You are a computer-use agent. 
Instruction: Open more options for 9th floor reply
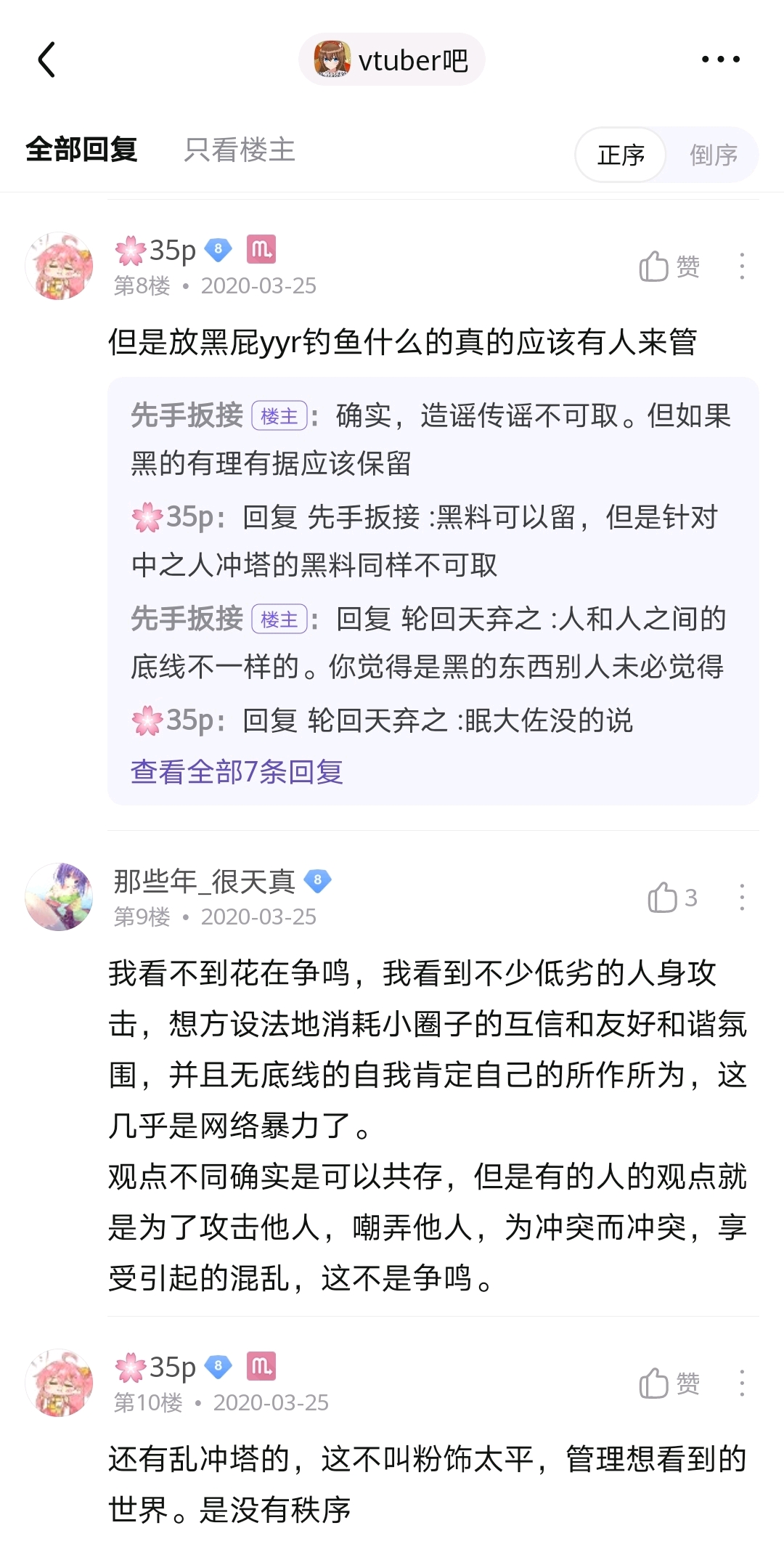pos(741,898)
